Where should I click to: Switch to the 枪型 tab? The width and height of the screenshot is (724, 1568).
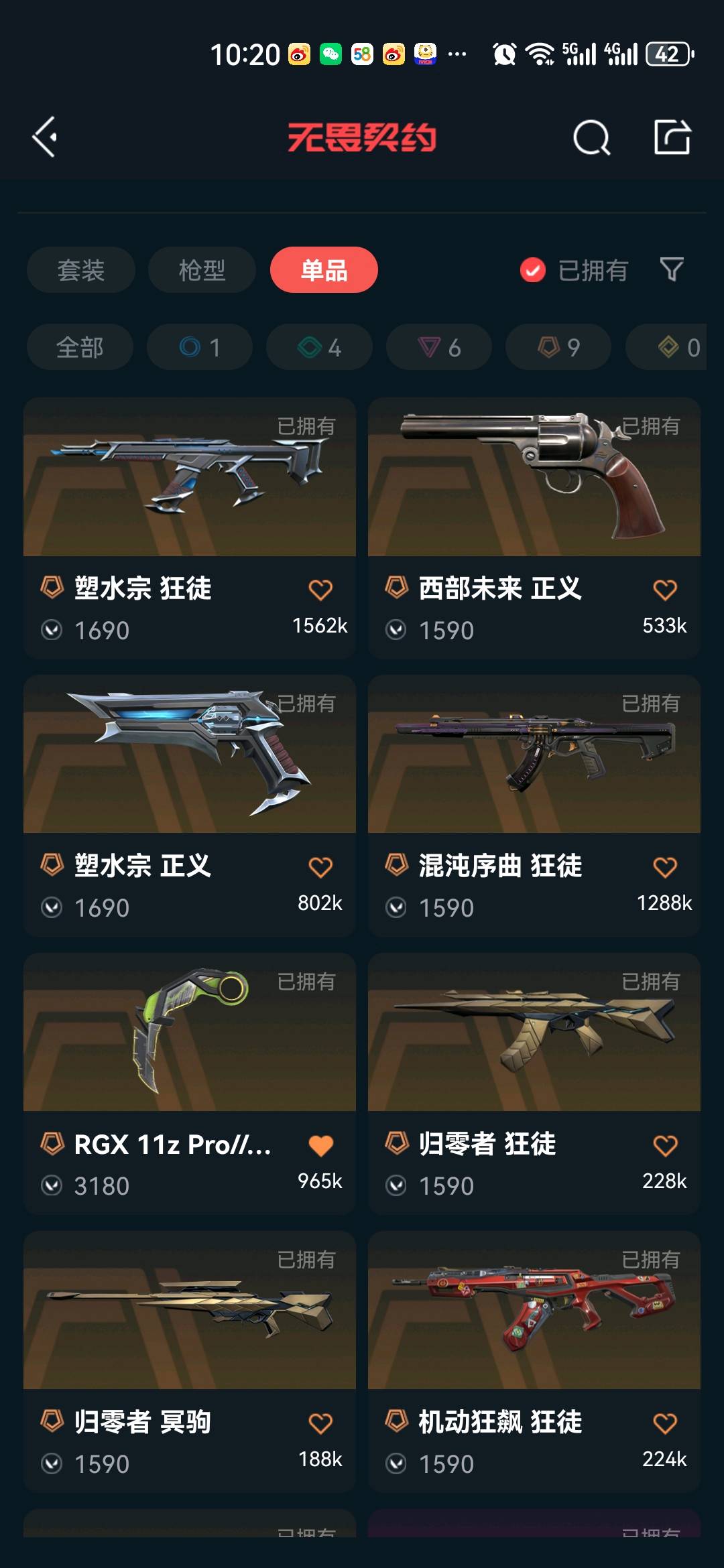[x=202, y=270]
